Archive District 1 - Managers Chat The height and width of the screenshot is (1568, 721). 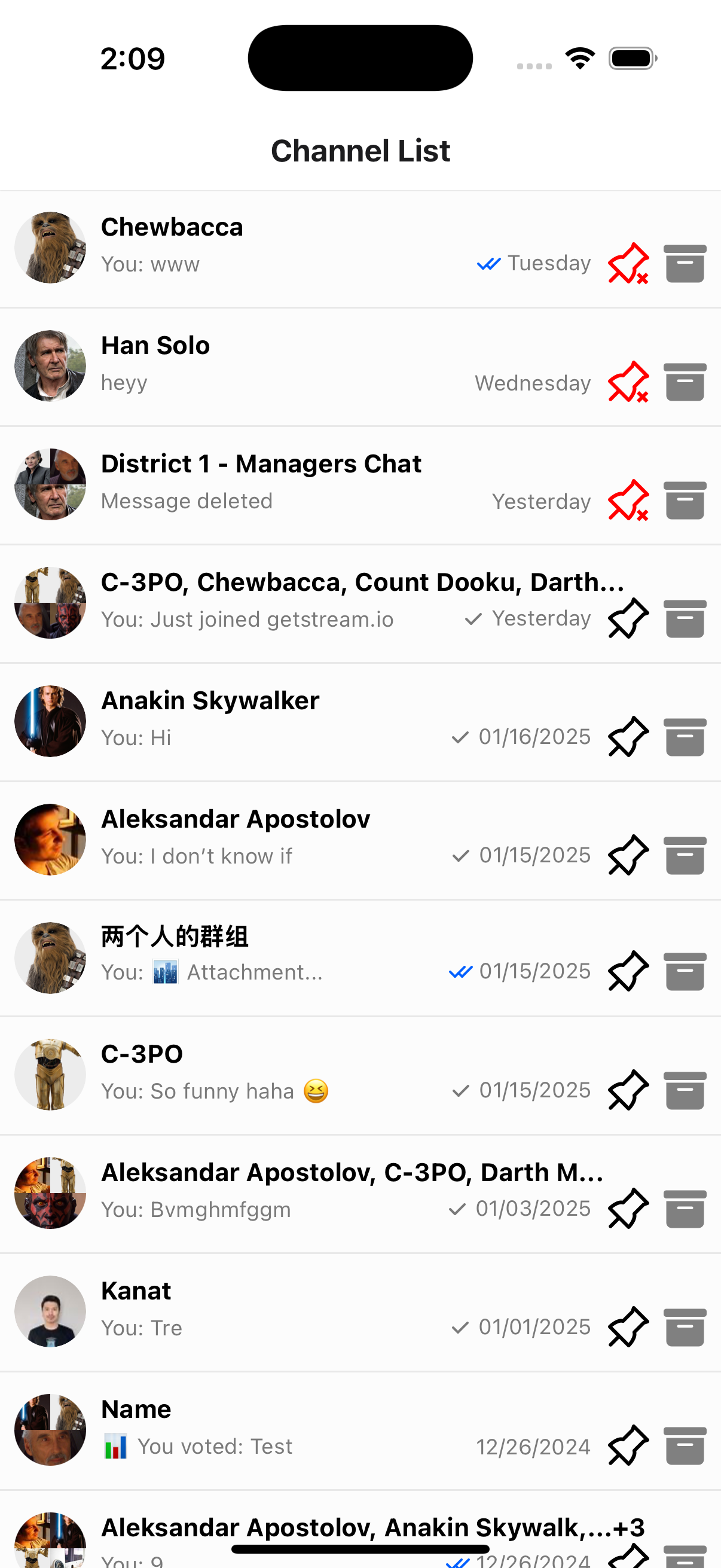[x=685, y=501]
